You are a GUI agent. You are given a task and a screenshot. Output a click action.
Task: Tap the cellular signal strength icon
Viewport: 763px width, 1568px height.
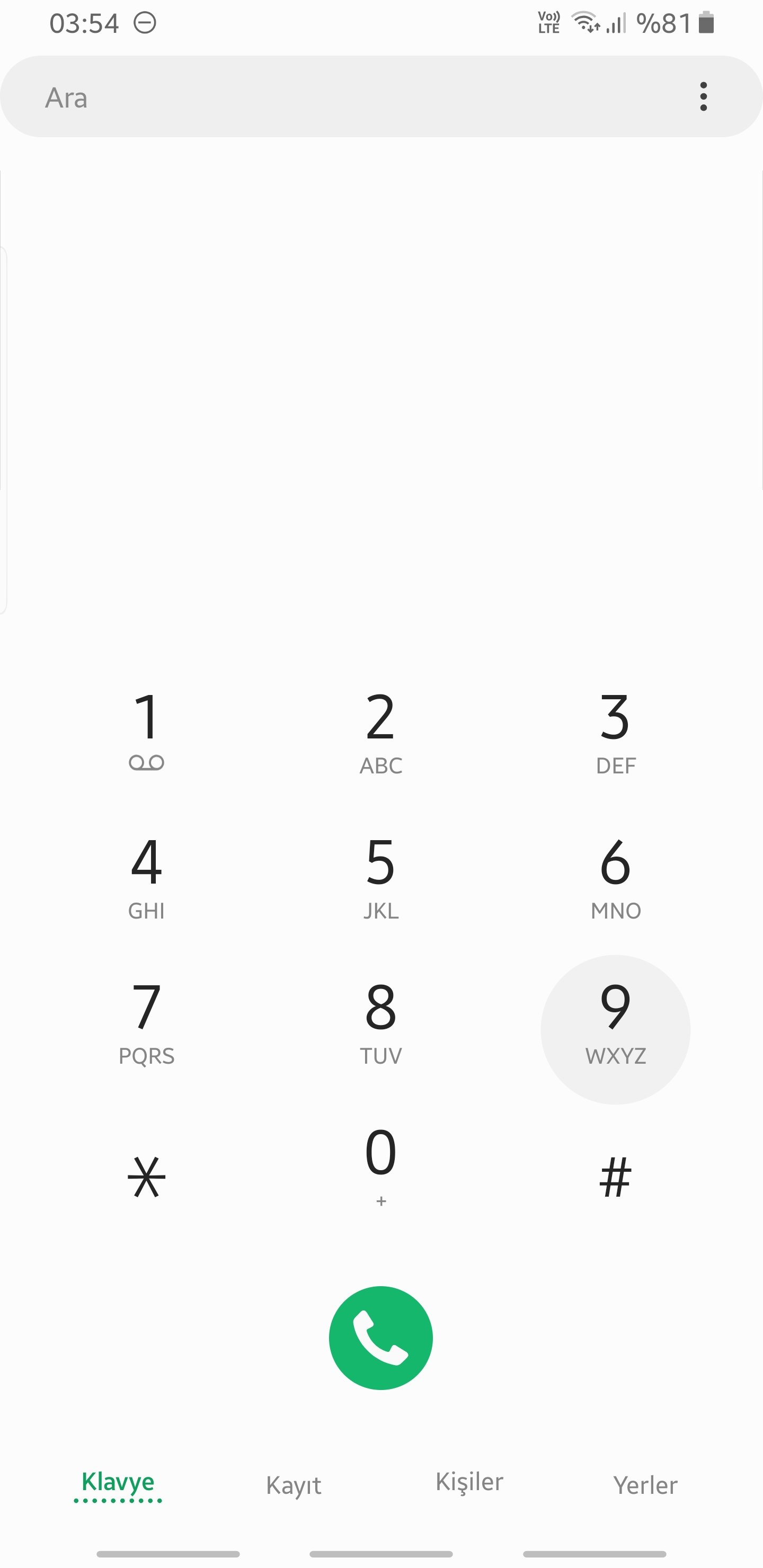(x=617, y=23)
